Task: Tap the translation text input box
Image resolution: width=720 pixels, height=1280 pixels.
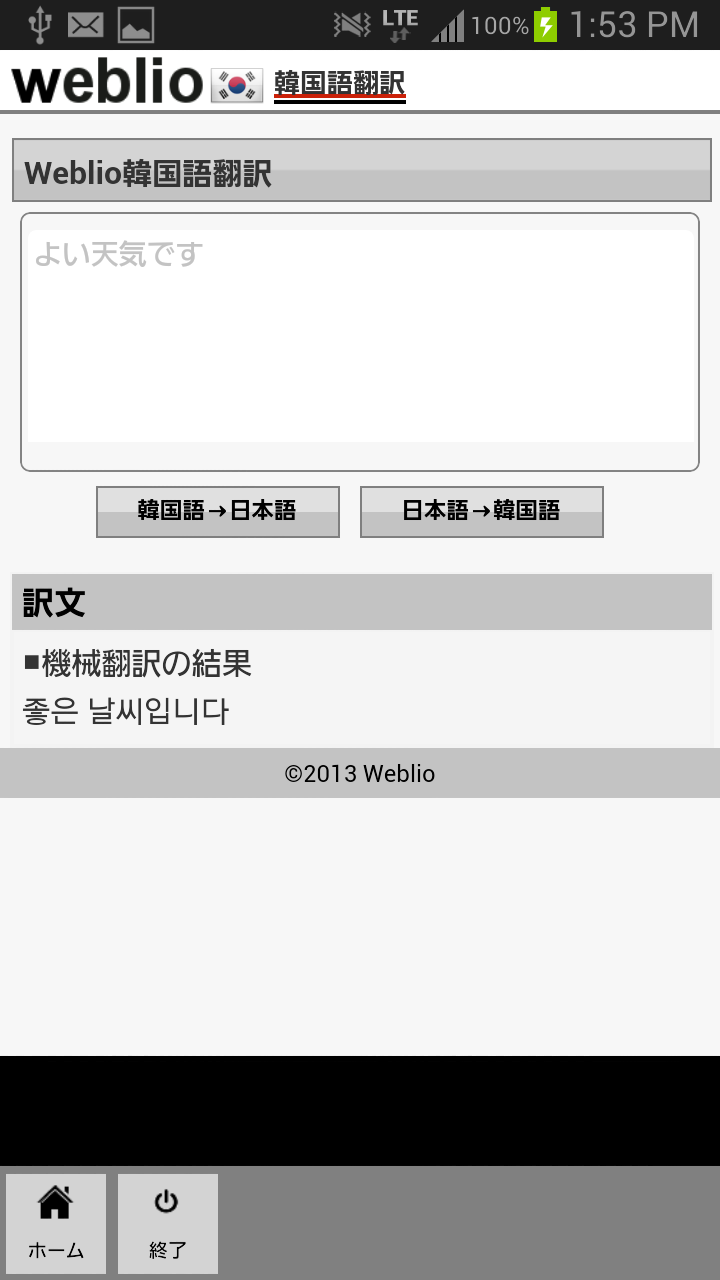Action: (x=360, y=338)
